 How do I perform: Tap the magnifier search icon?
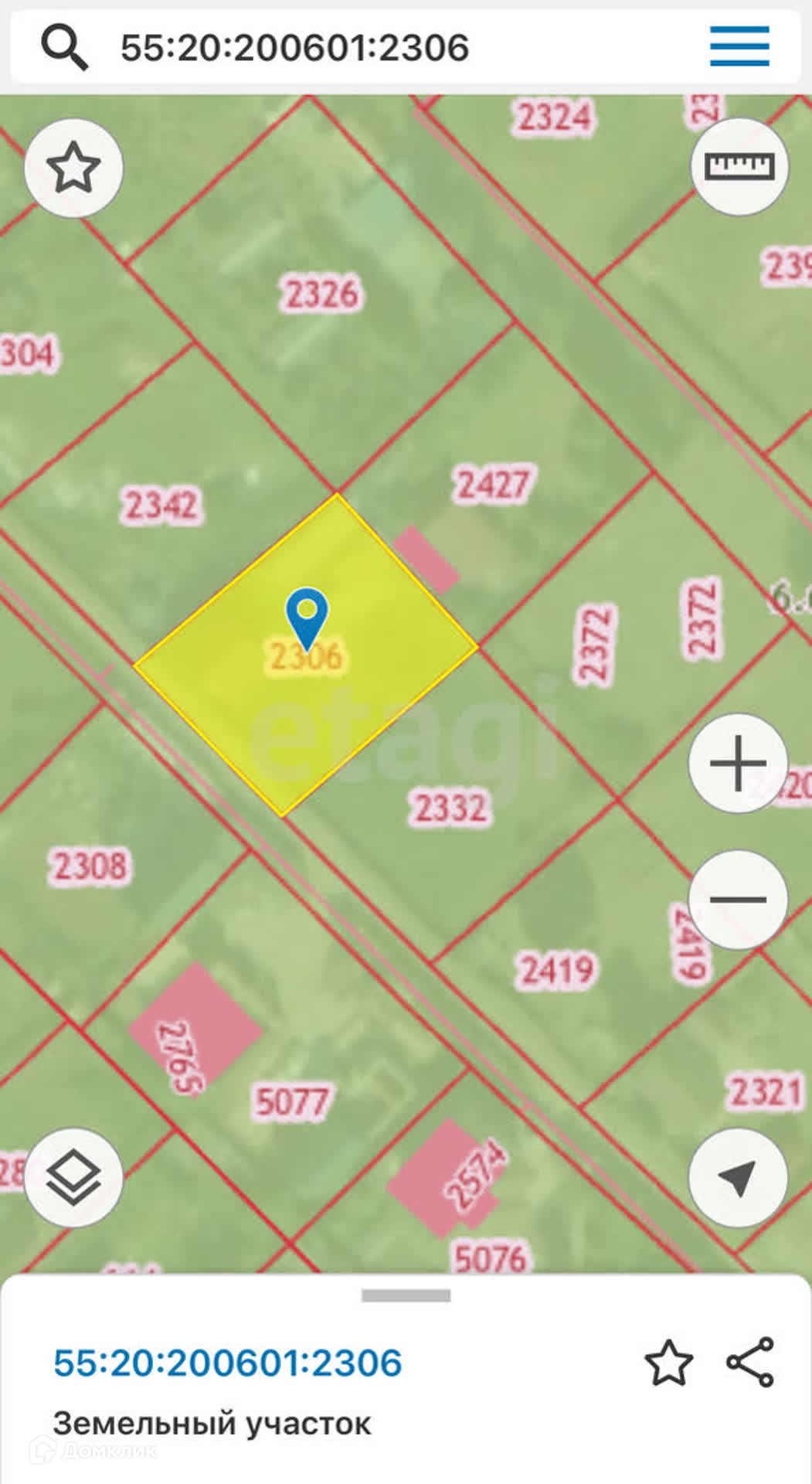point(64,47)
